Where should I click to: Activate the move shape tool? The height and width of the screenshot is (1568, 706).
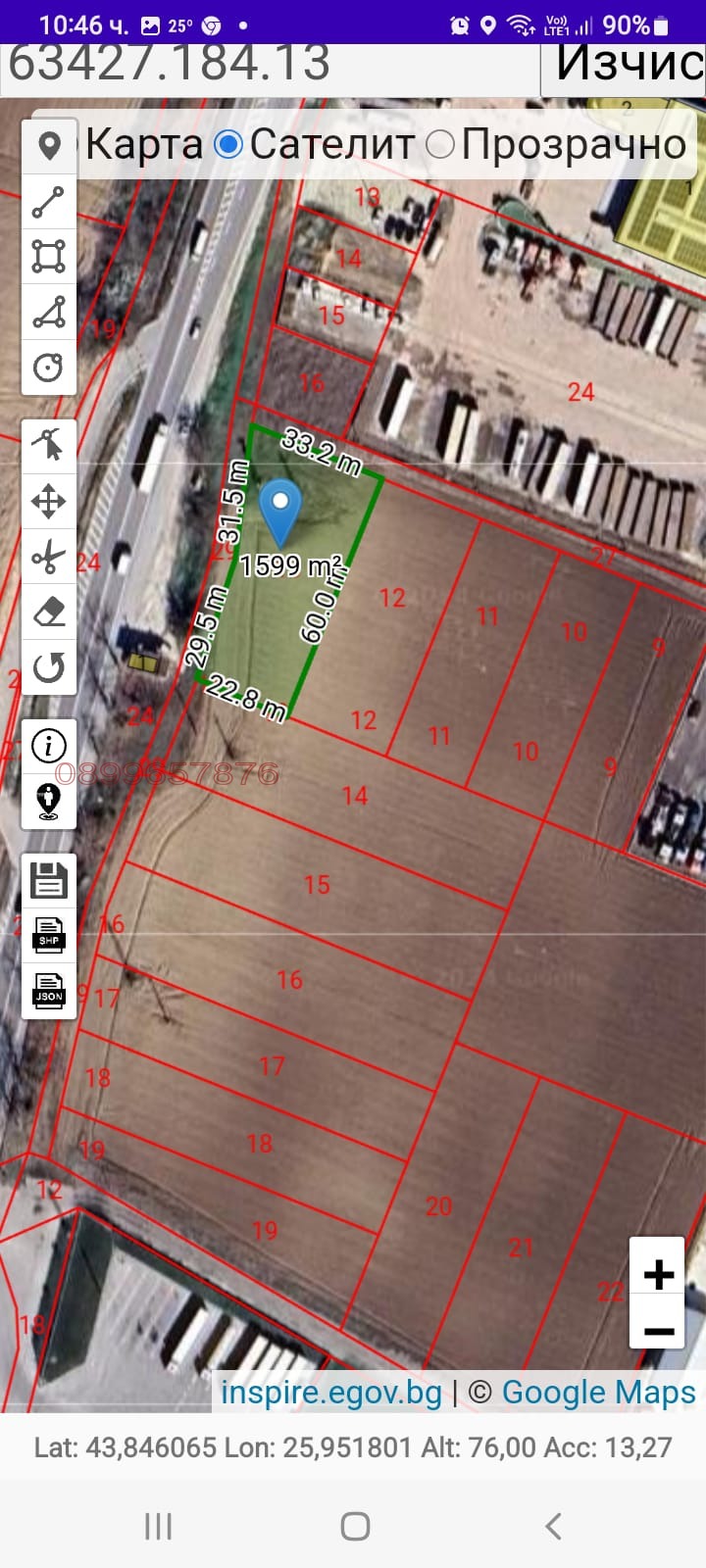[x=49, y=501]
